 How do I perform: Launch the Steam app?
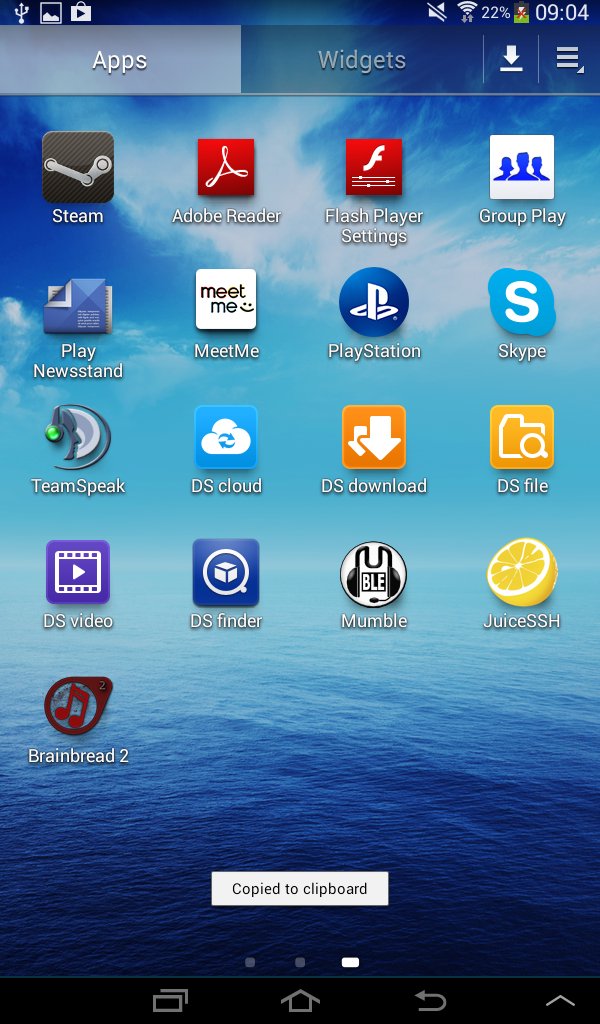(x=78, y=168)
